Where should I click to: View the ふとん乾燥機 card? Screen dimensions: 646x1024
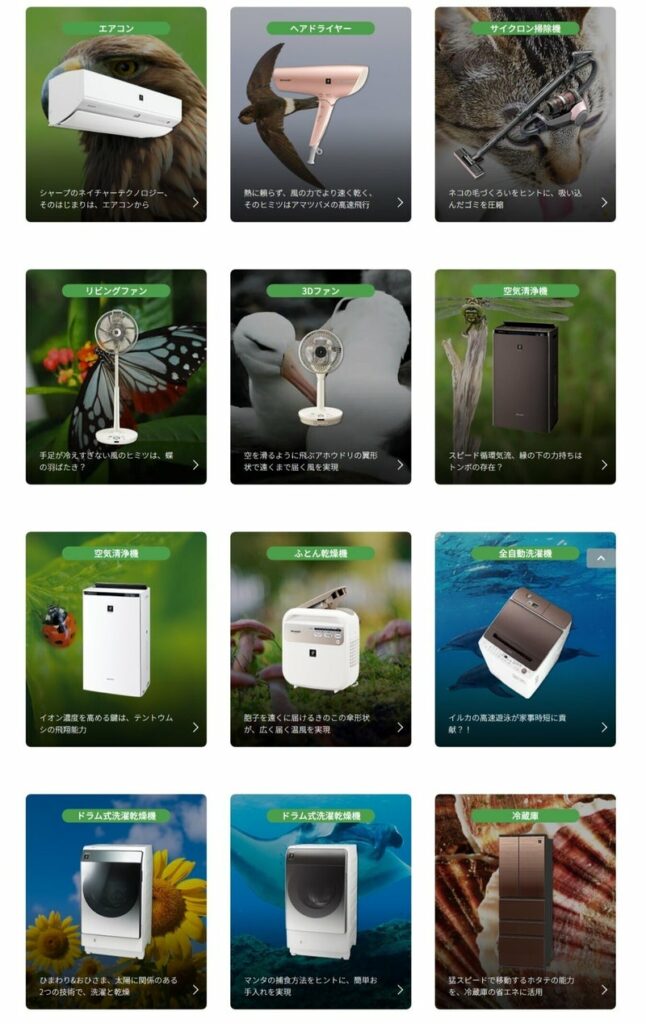point(320,640)
